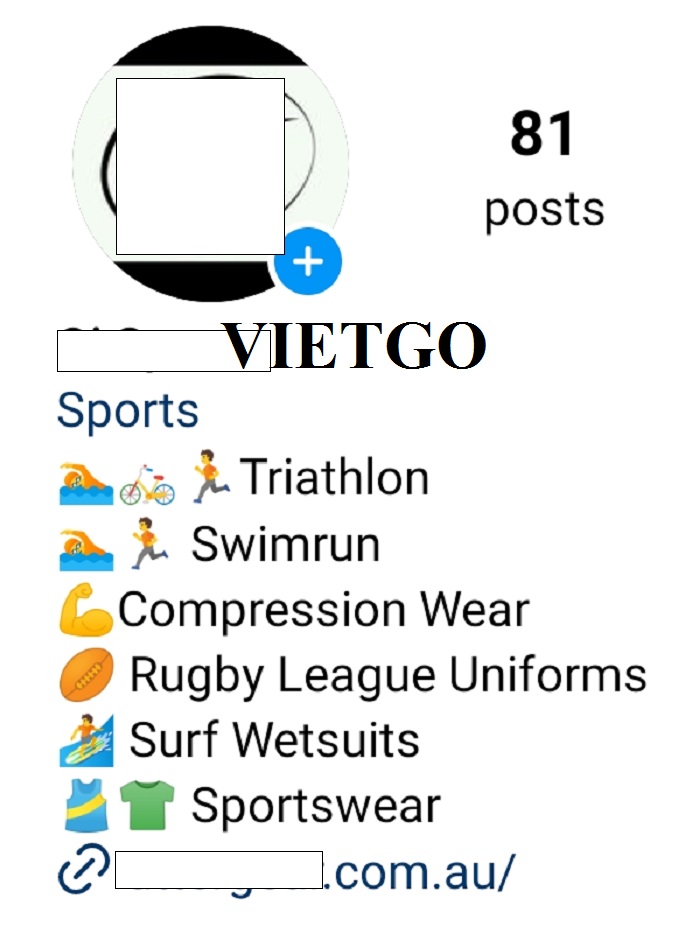View the 81 posts
The width and height of the screenshot is (700, 927).
(x=544, y=170)
